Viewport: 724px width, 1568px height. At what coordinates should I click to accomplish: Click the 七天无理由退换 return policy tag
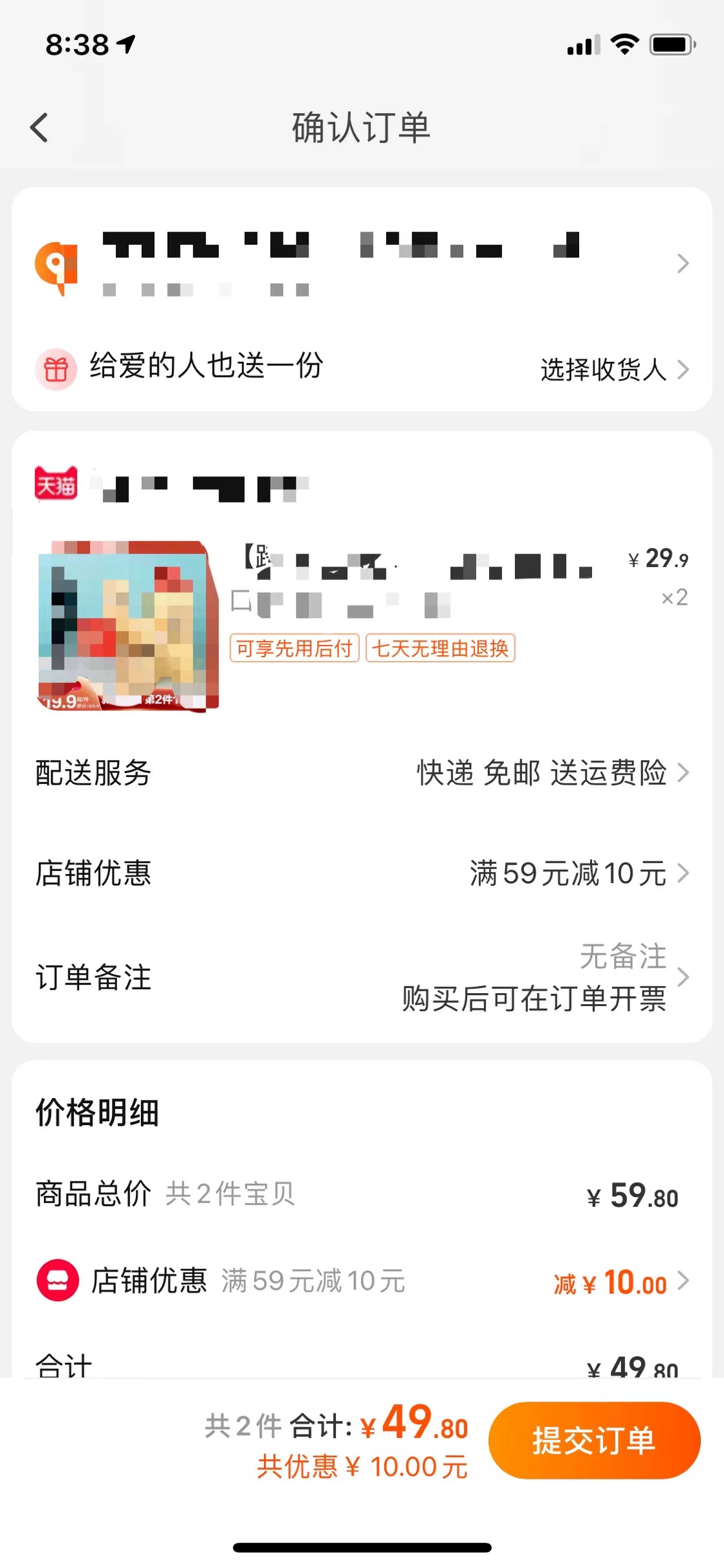440,647
